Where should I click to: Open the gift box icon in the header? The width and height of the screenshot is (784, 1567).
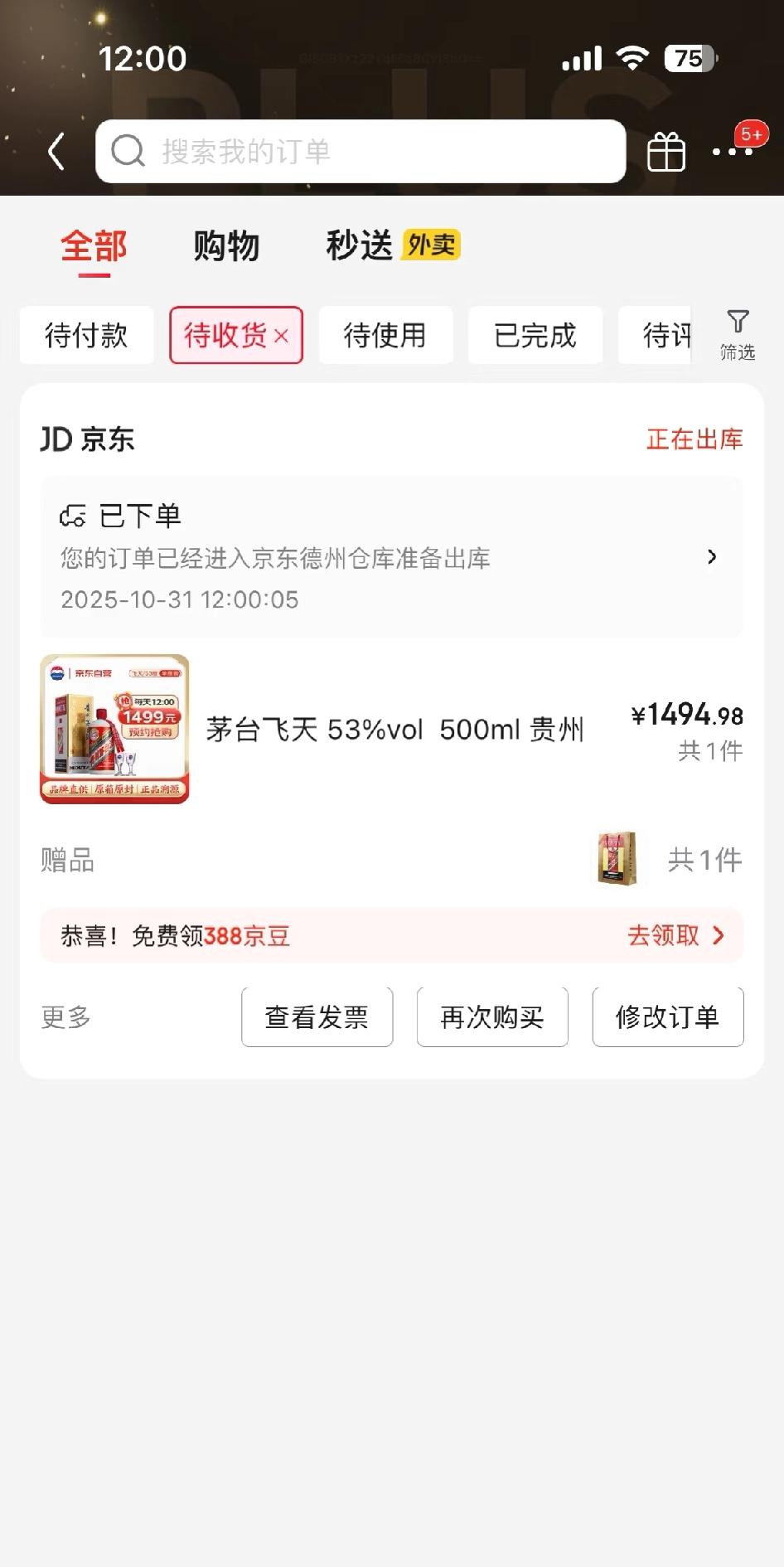pos(666,152)
